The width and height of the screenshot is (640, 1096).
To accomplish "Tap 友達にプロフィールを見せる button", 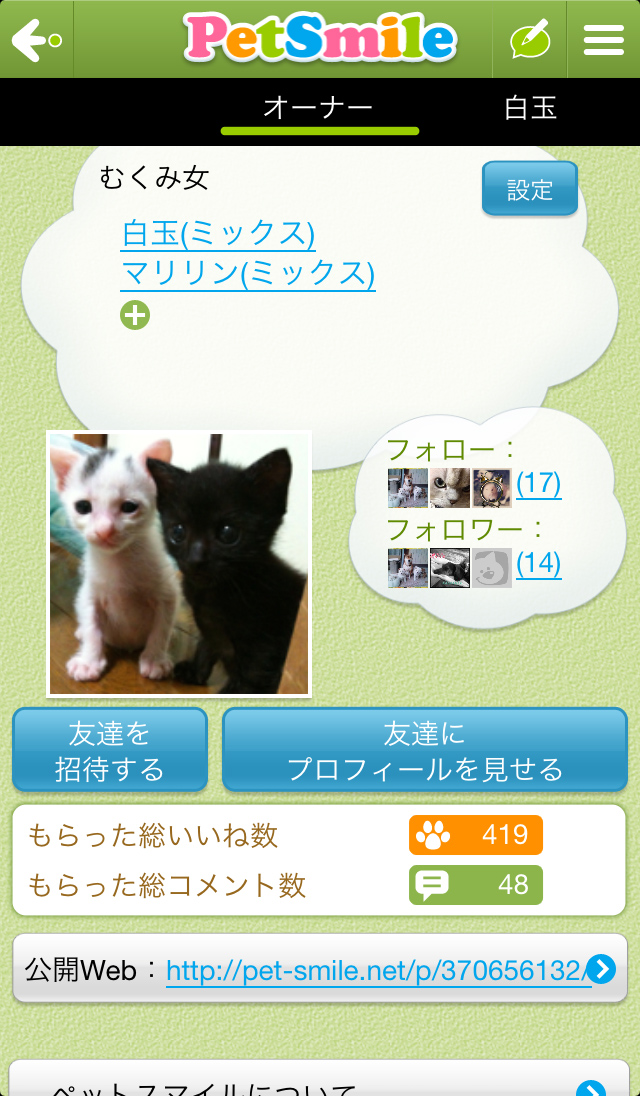I will pos(424,750).
